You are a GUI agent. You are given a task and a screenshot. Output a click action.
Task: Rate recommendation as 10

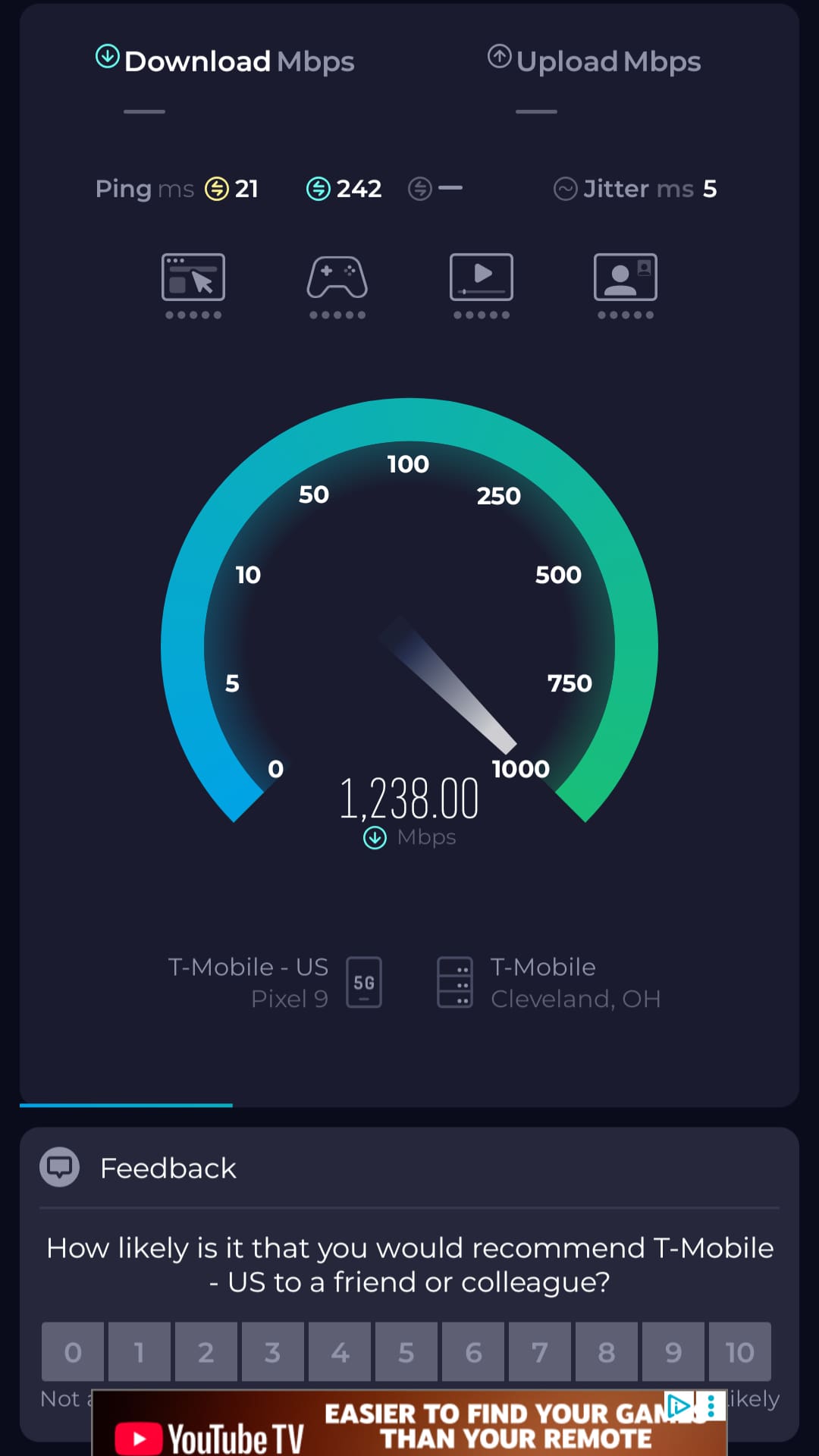[x=740, y=1351]
